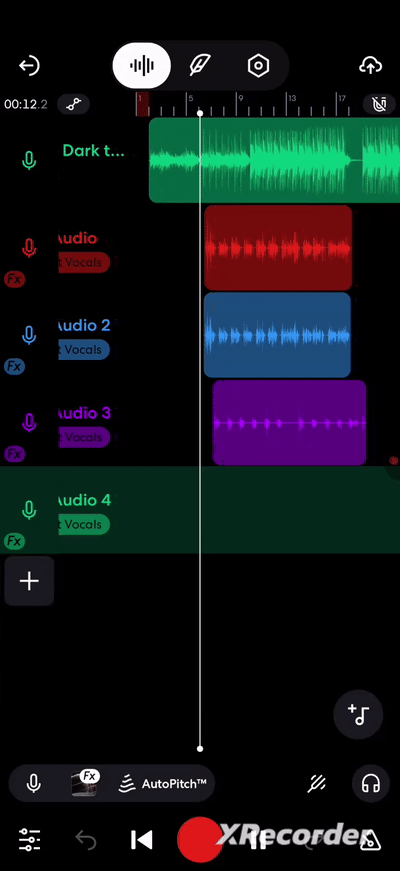The height and width of the screenshot is (871, 400).
Task: Select the purple Audio 3 clip
Action: (x=289, y=422)
